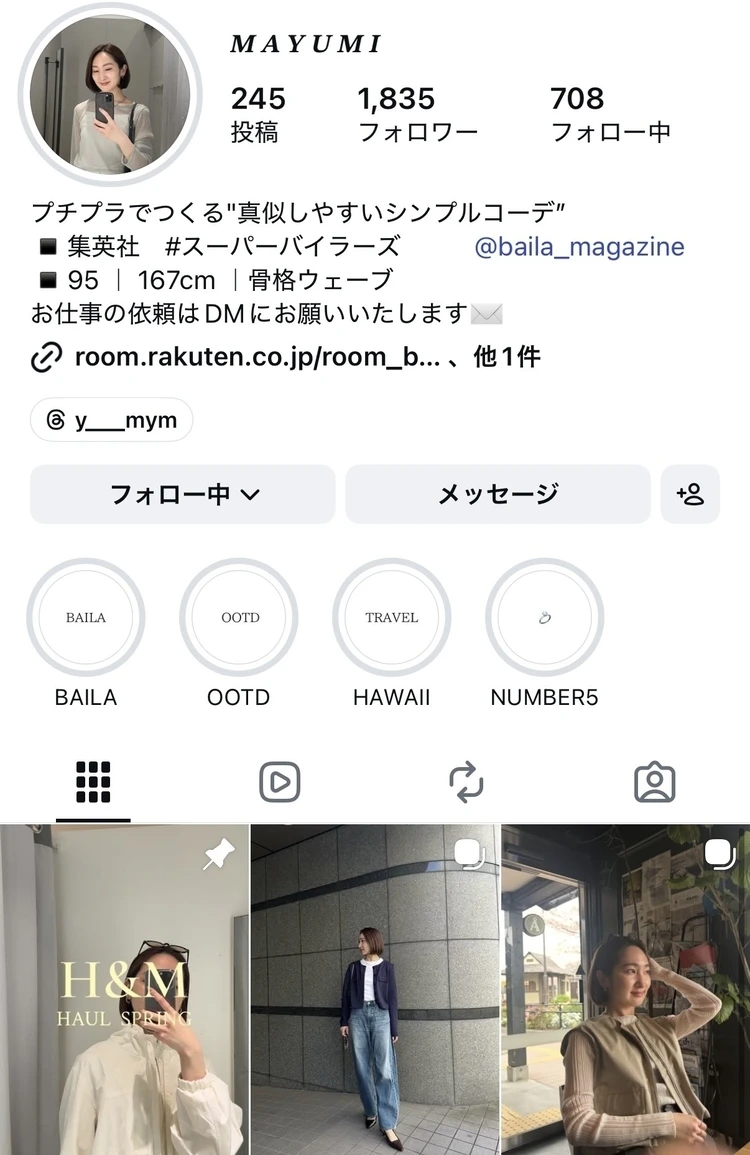750x1155 pixels.
Task: Open the BAILA story highlight
Action: [x=86, y=617]
